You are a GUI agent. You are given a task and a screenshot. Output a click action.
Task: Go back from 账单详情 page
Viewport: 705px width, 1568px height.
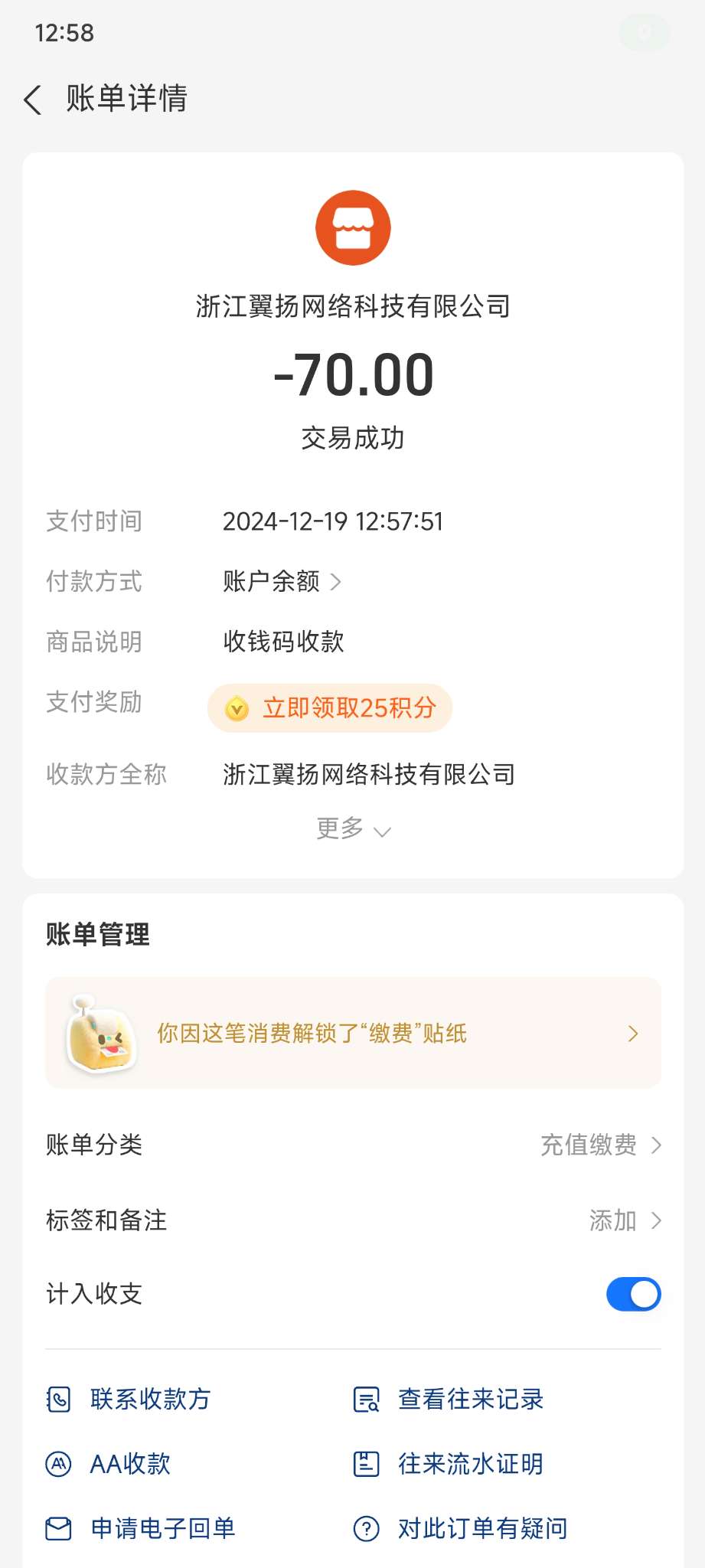(33, 100)
